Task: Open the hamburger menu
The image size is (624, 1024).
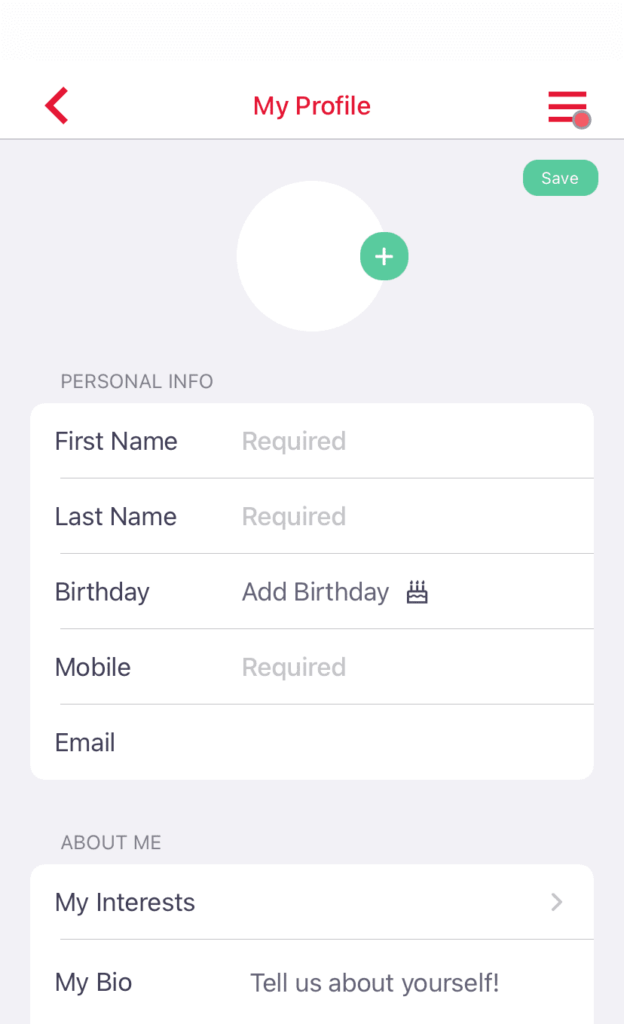Action: point(569,108)
